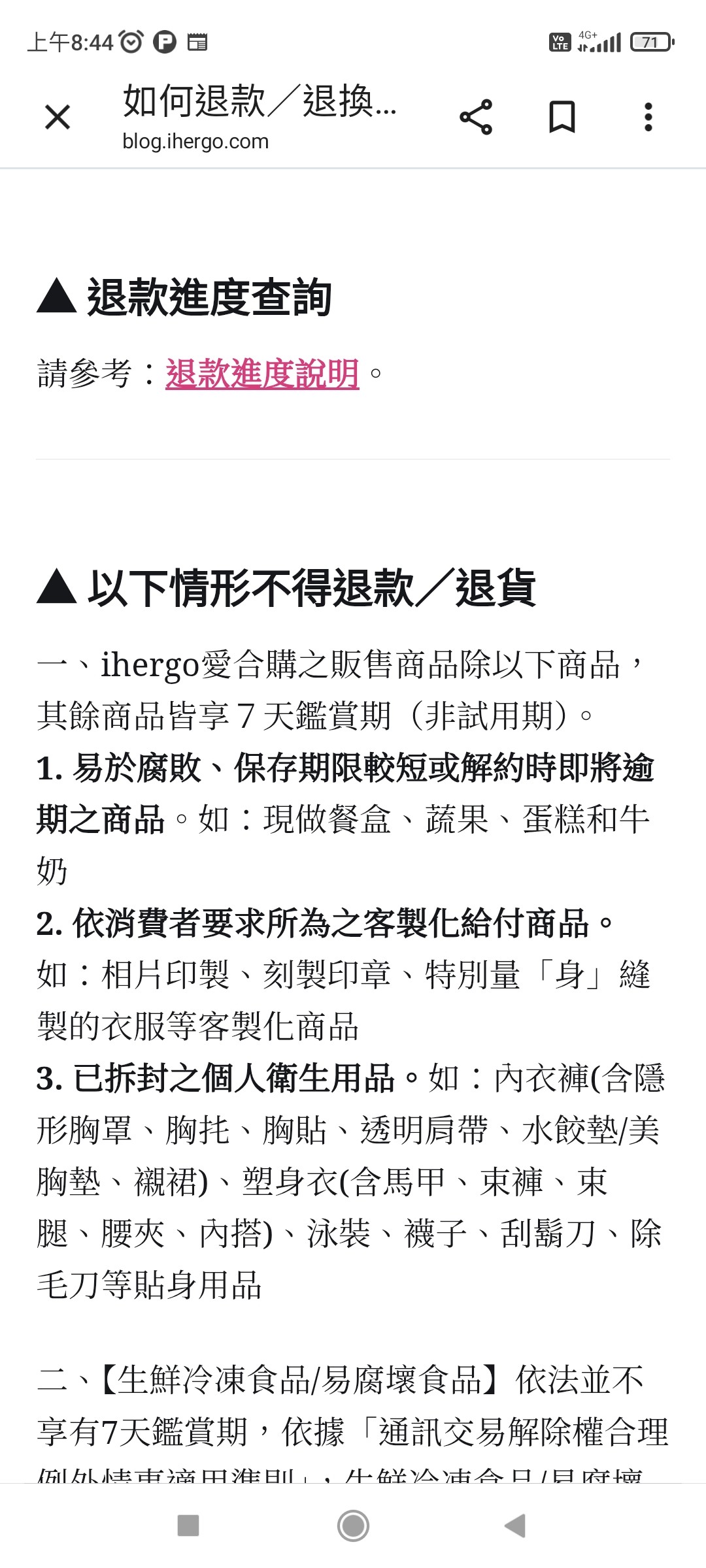Open the three-dot overflow menu
The width and height of the screenshot is (706, 1568).
pos(648,118)
